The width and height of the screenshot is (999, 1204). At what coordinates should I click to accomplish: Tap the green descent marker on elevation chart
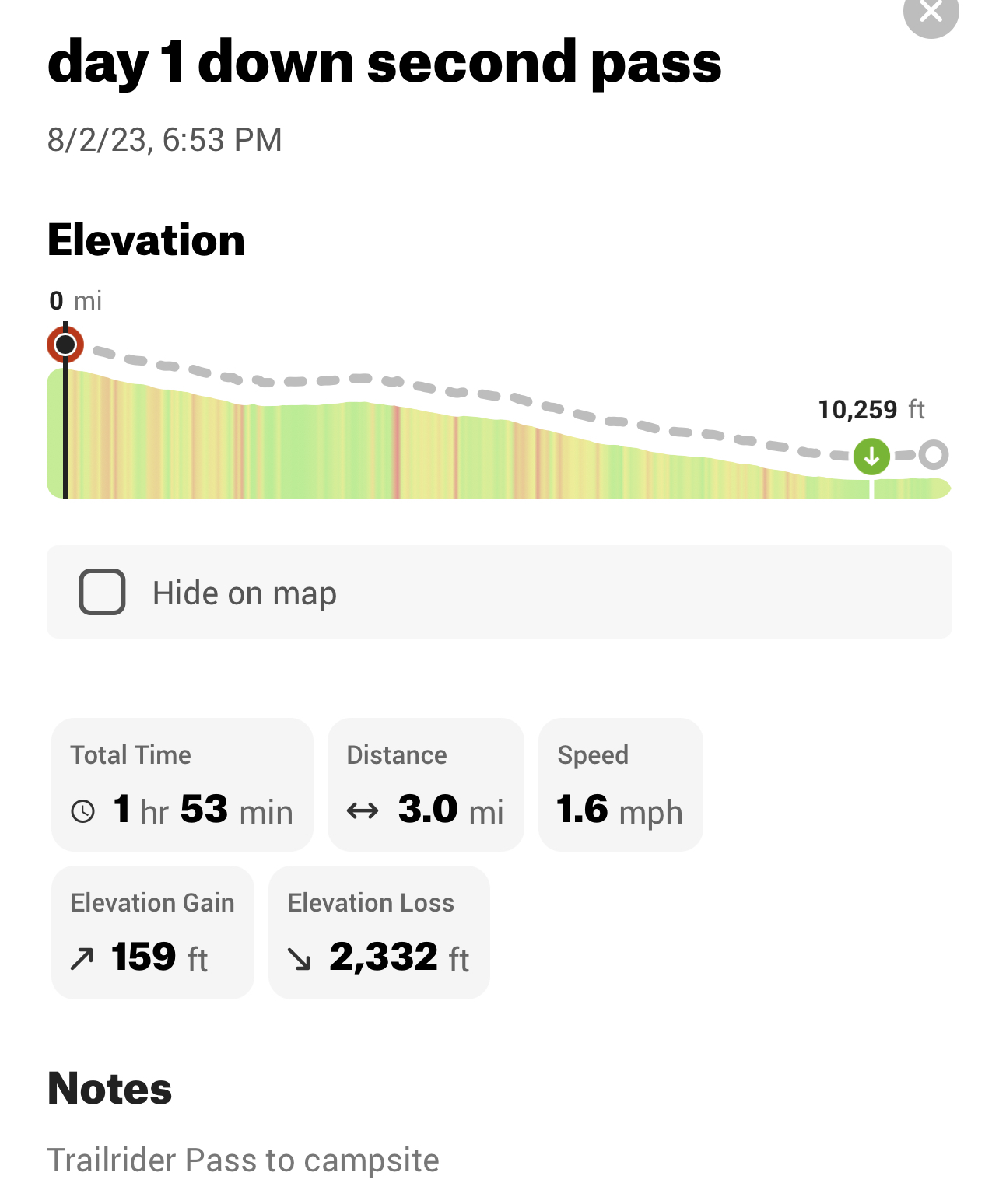[871, 457]
